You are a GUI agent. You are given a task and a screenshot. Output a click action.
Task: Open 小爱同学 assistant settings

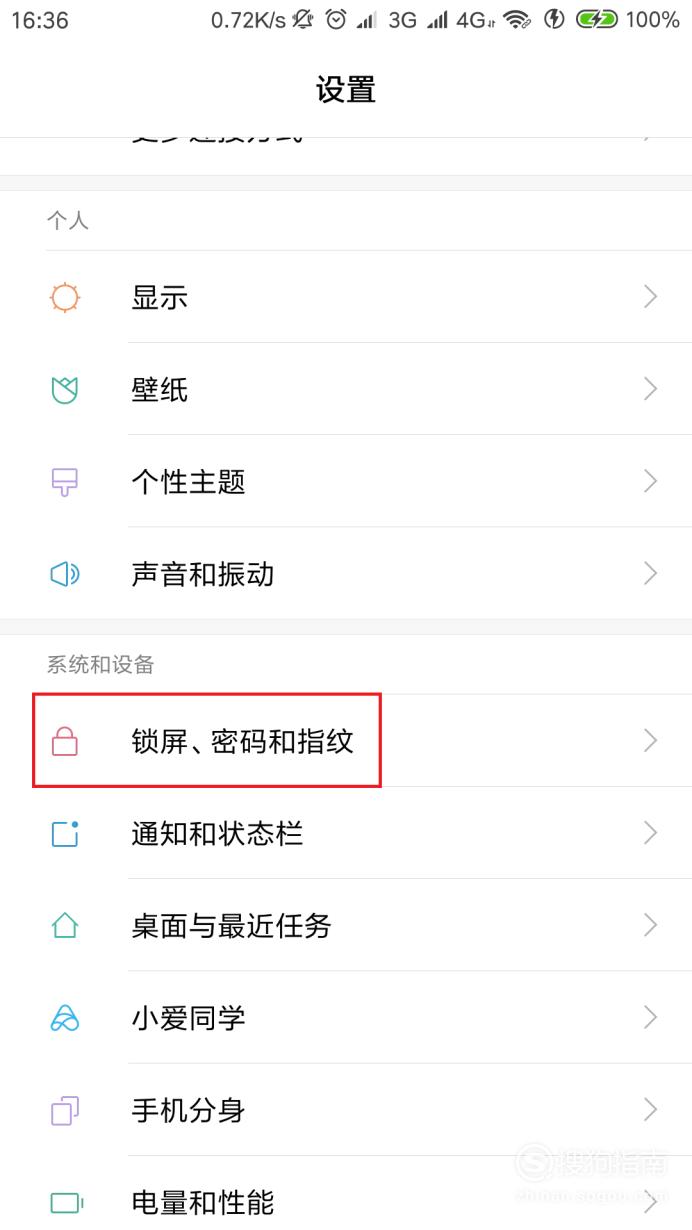click(346, 1017)
